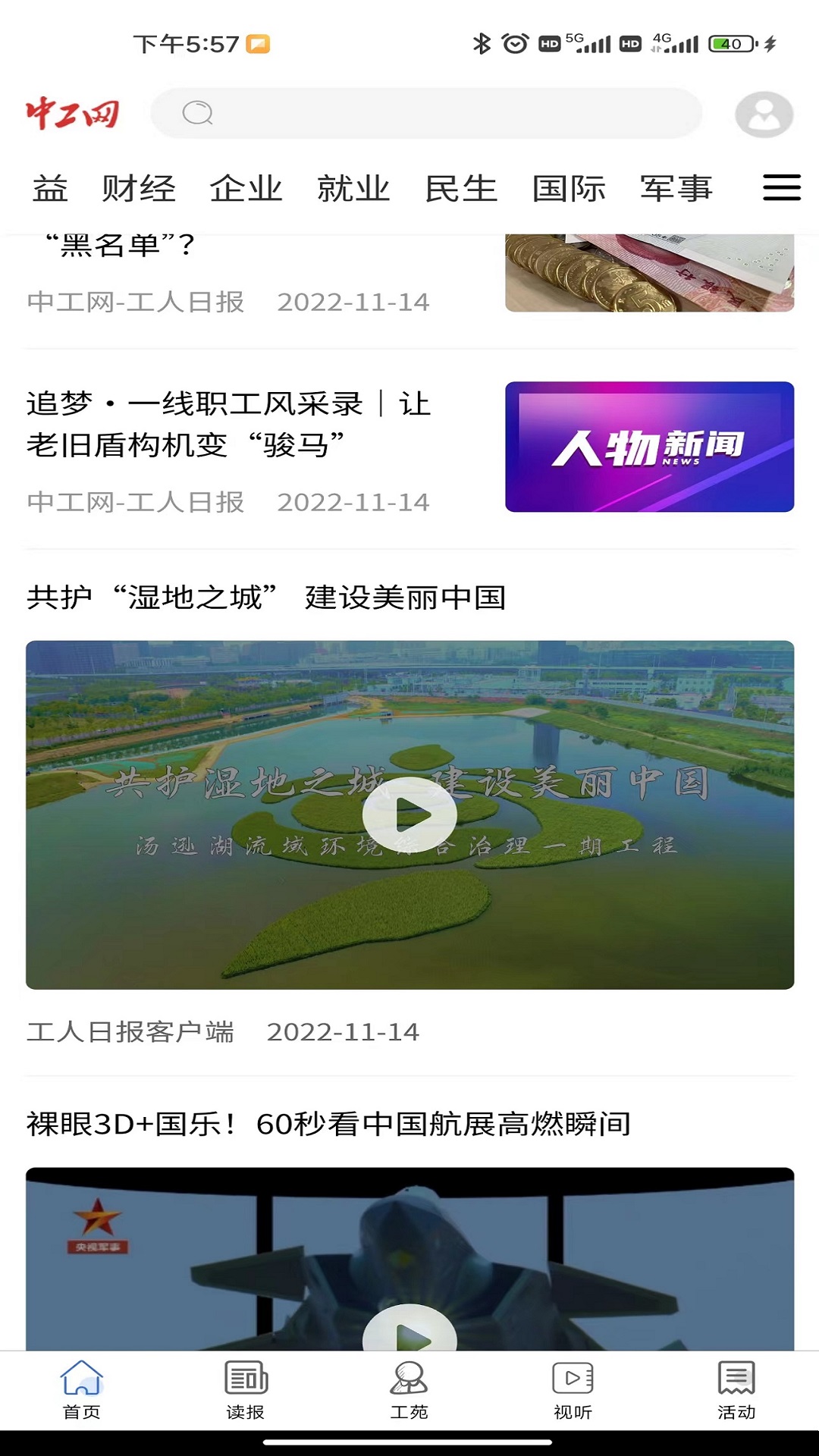This screenshot has width=819, height=1456.
Task: Tap the search magnifier icon
Action: [x=197, y=114]
